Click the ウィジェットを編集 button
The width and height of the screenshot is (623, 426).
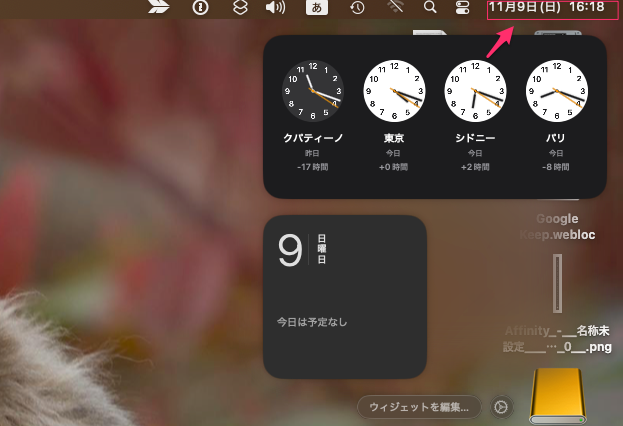coord(419,407)
